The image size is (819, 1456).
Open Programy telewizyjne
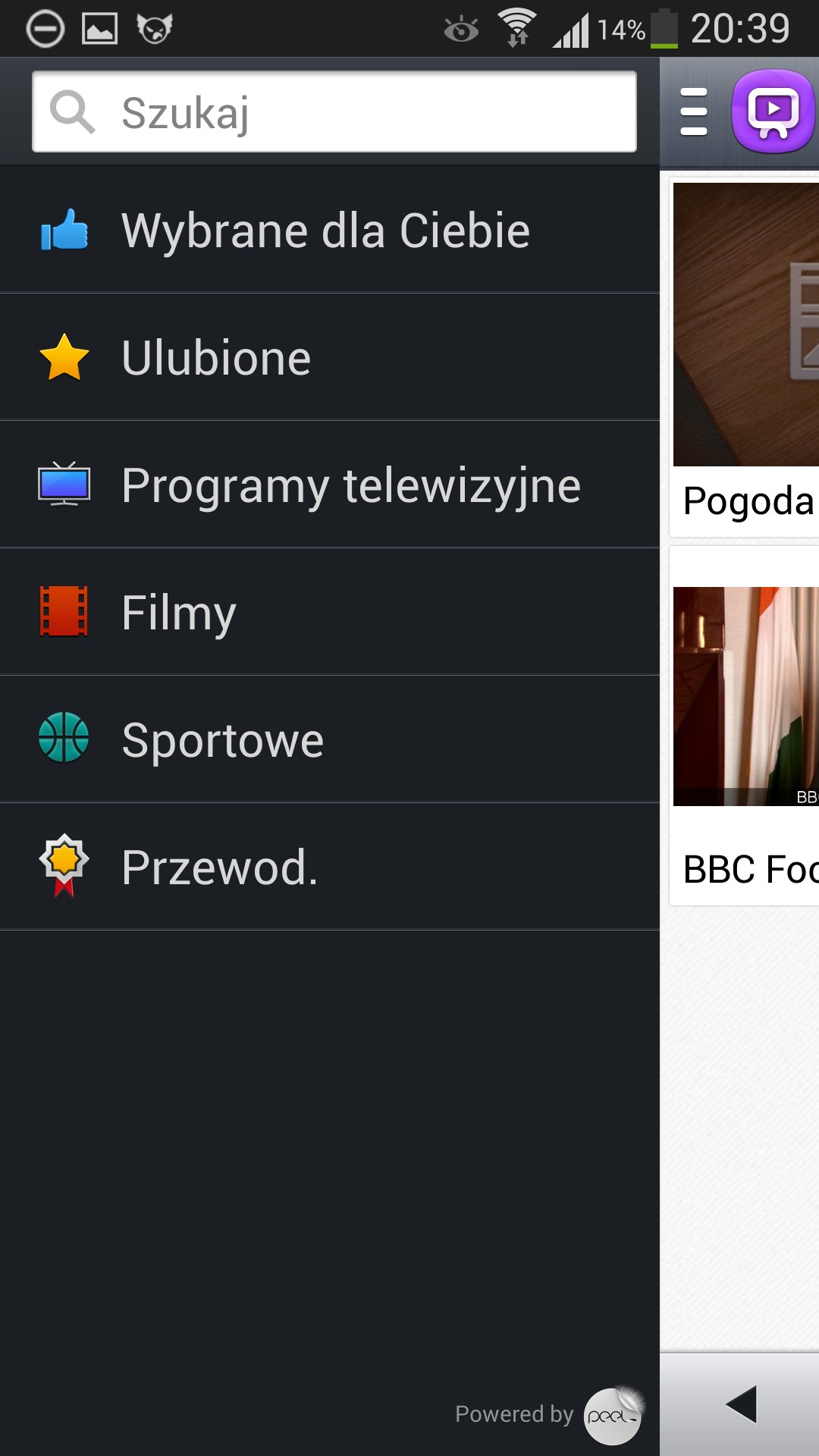[329, 485]
